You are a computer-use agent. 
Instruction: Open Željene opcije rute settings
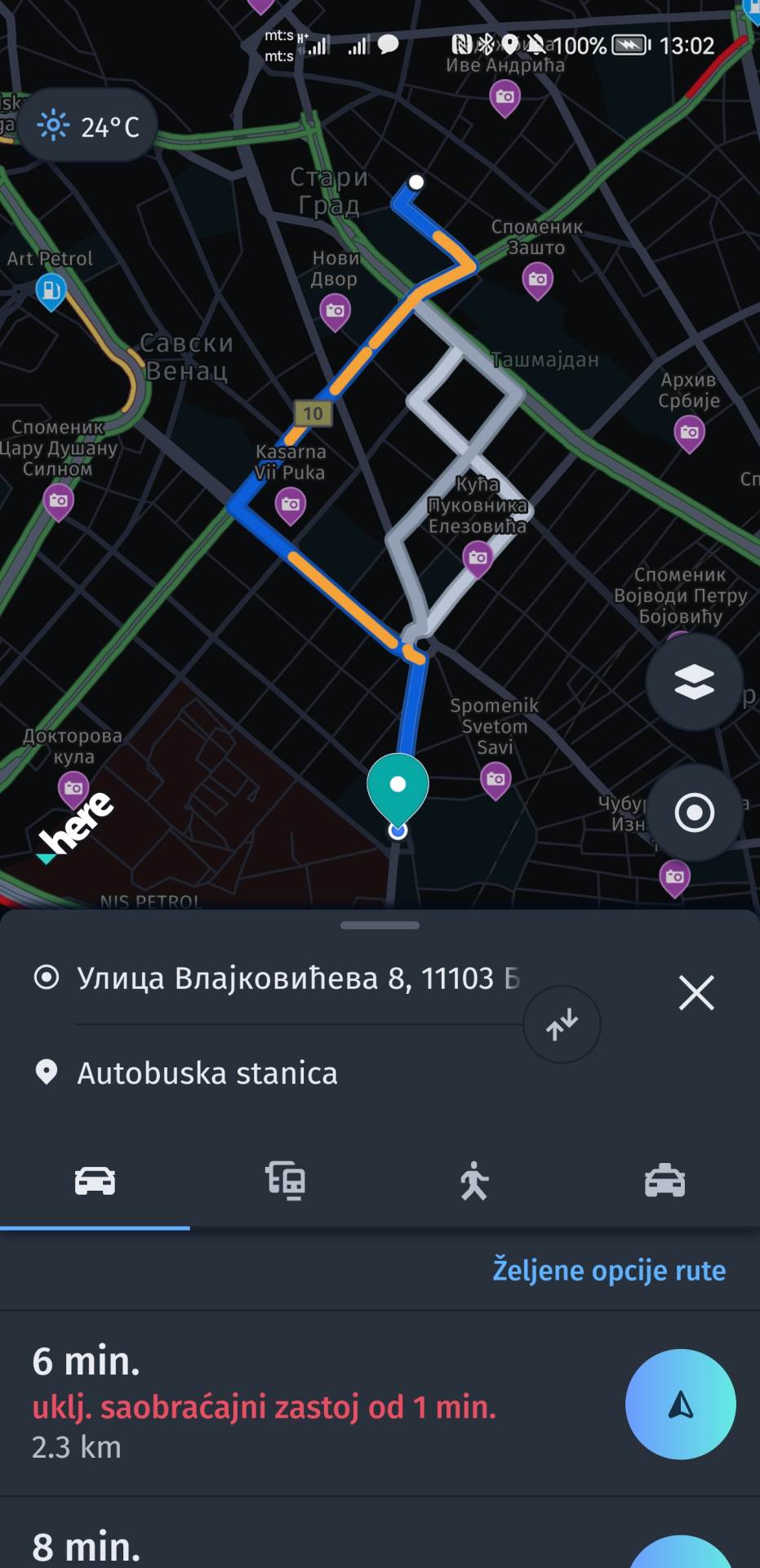(607, 1270)
